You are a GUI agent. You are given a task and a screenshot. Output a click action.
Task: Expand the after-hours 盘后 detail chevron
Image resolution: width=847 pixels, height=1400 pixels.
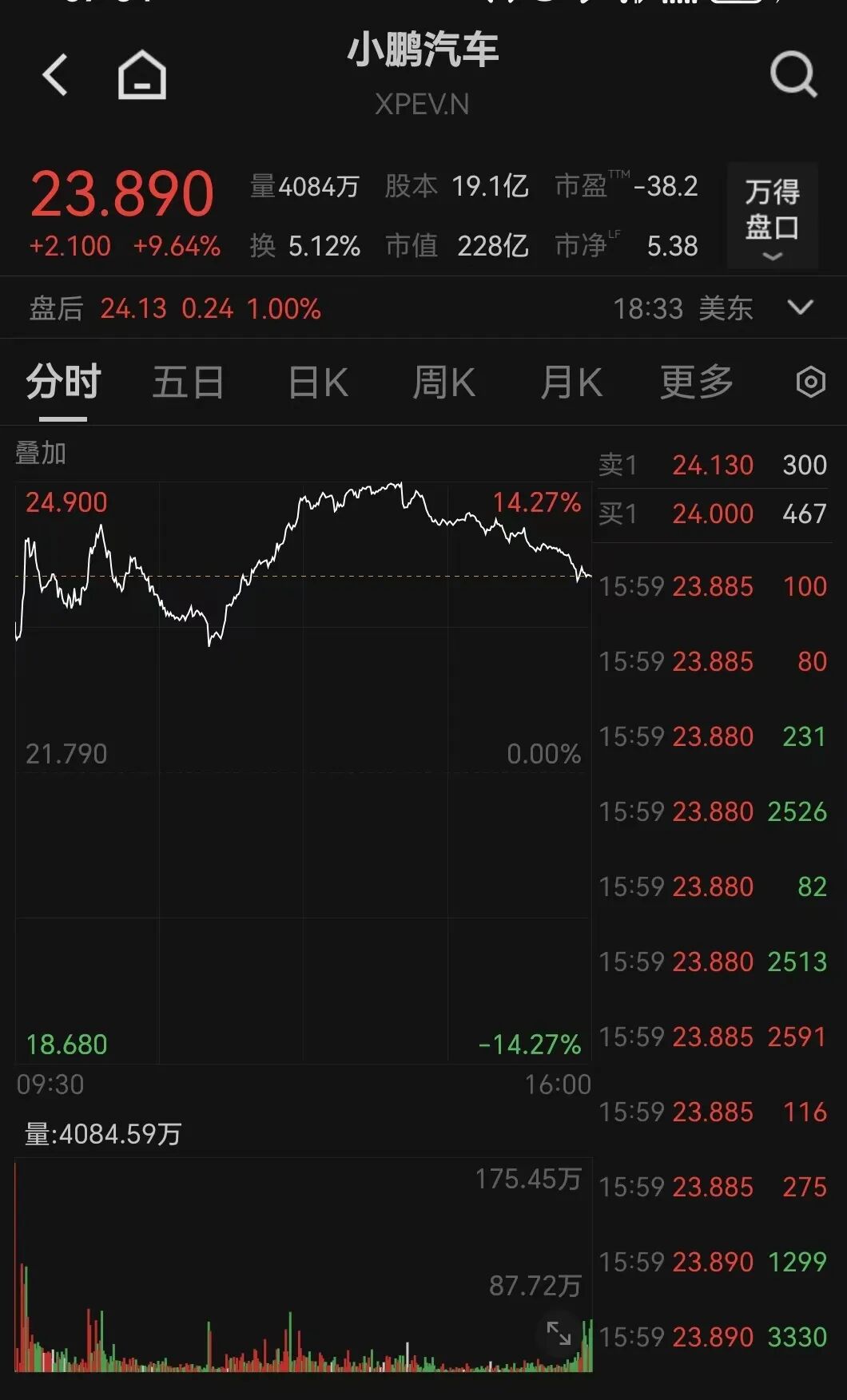pyautogui.click(x=799, y=307)
